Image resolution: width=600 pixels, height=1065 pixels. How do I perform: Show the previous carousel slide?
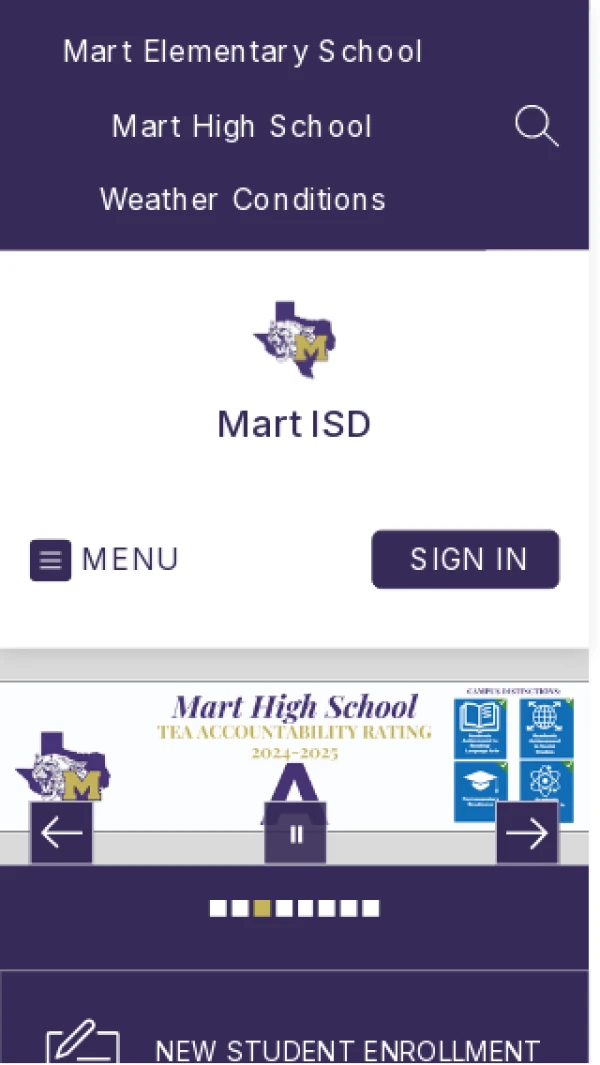click(x=61, y=832)
